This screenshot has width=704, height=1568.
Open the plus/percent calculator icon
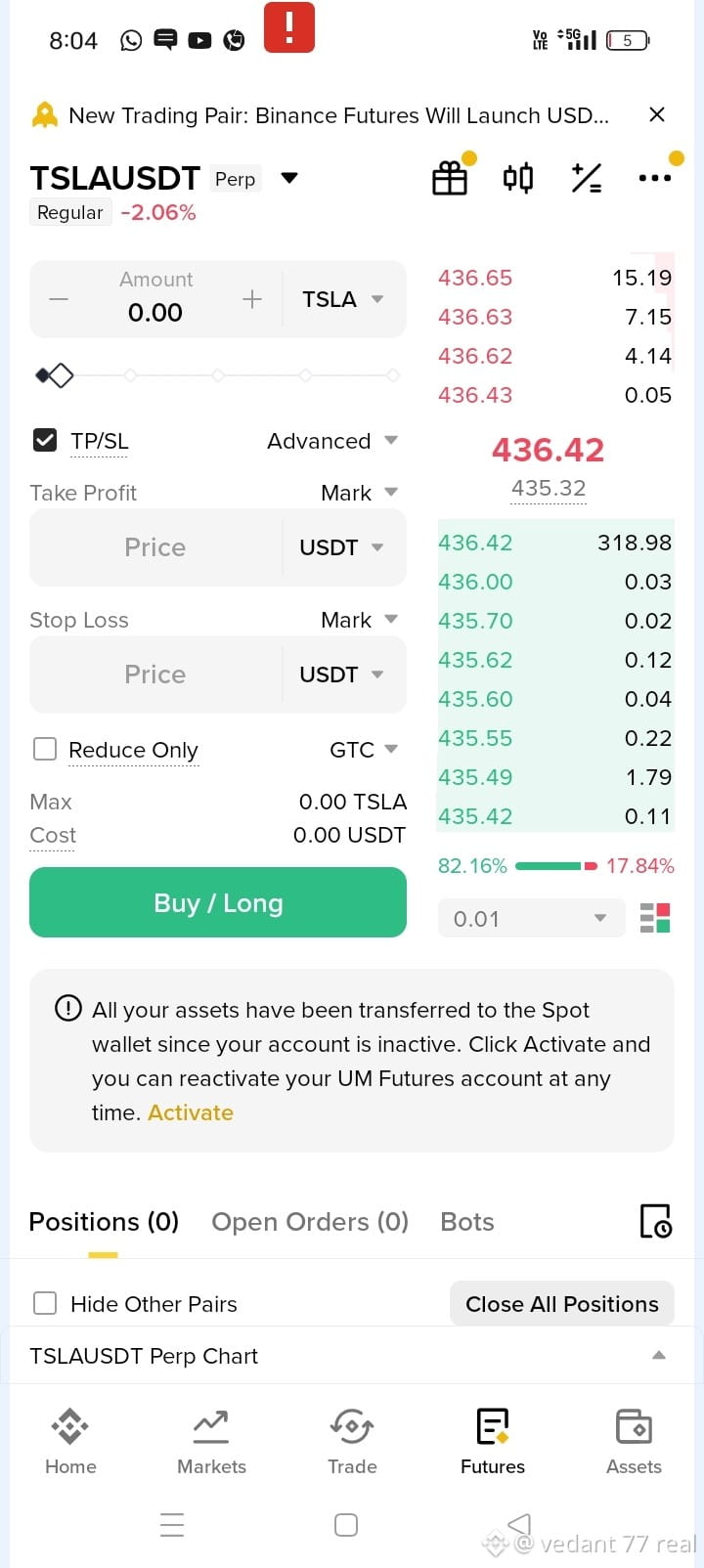587,178
